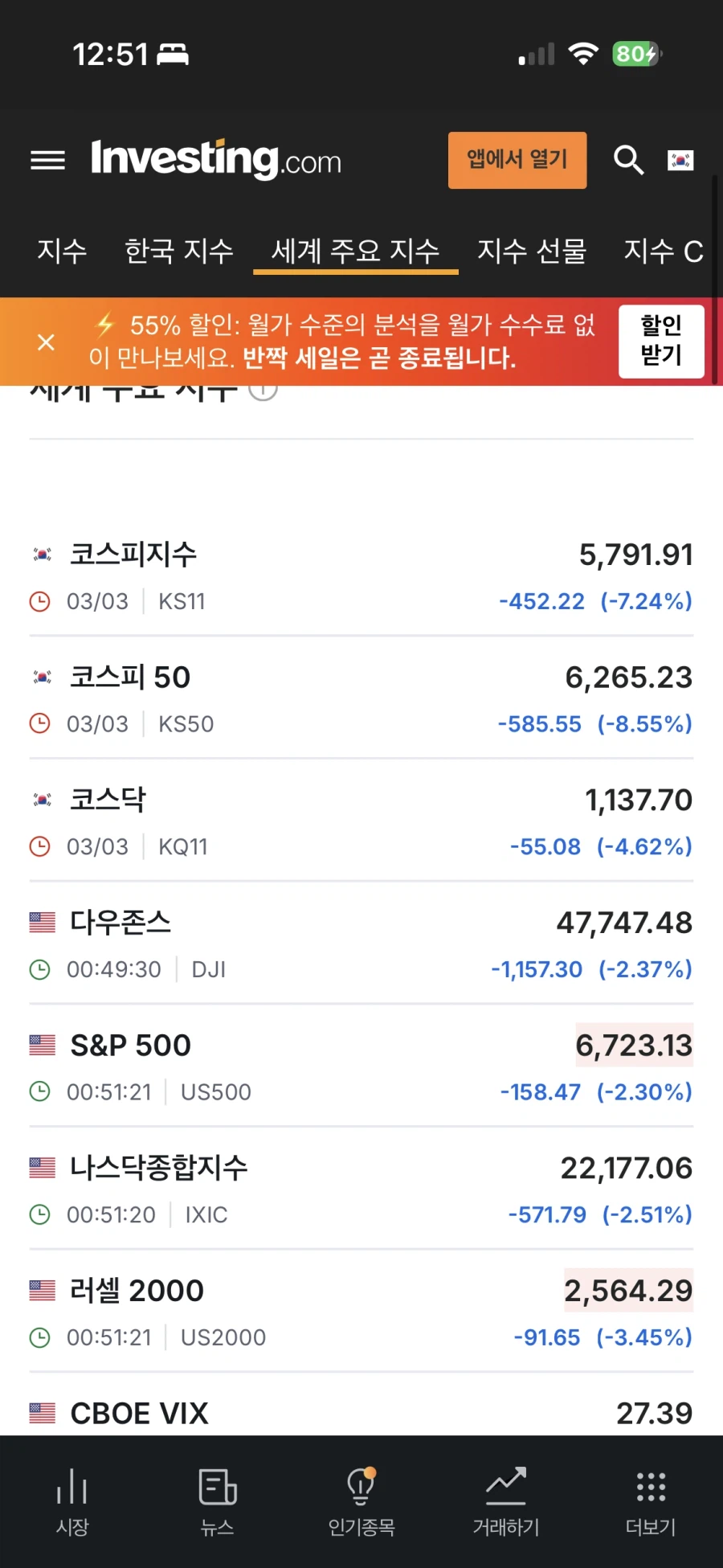Select the Korean flag language icon

coord(680,160)
